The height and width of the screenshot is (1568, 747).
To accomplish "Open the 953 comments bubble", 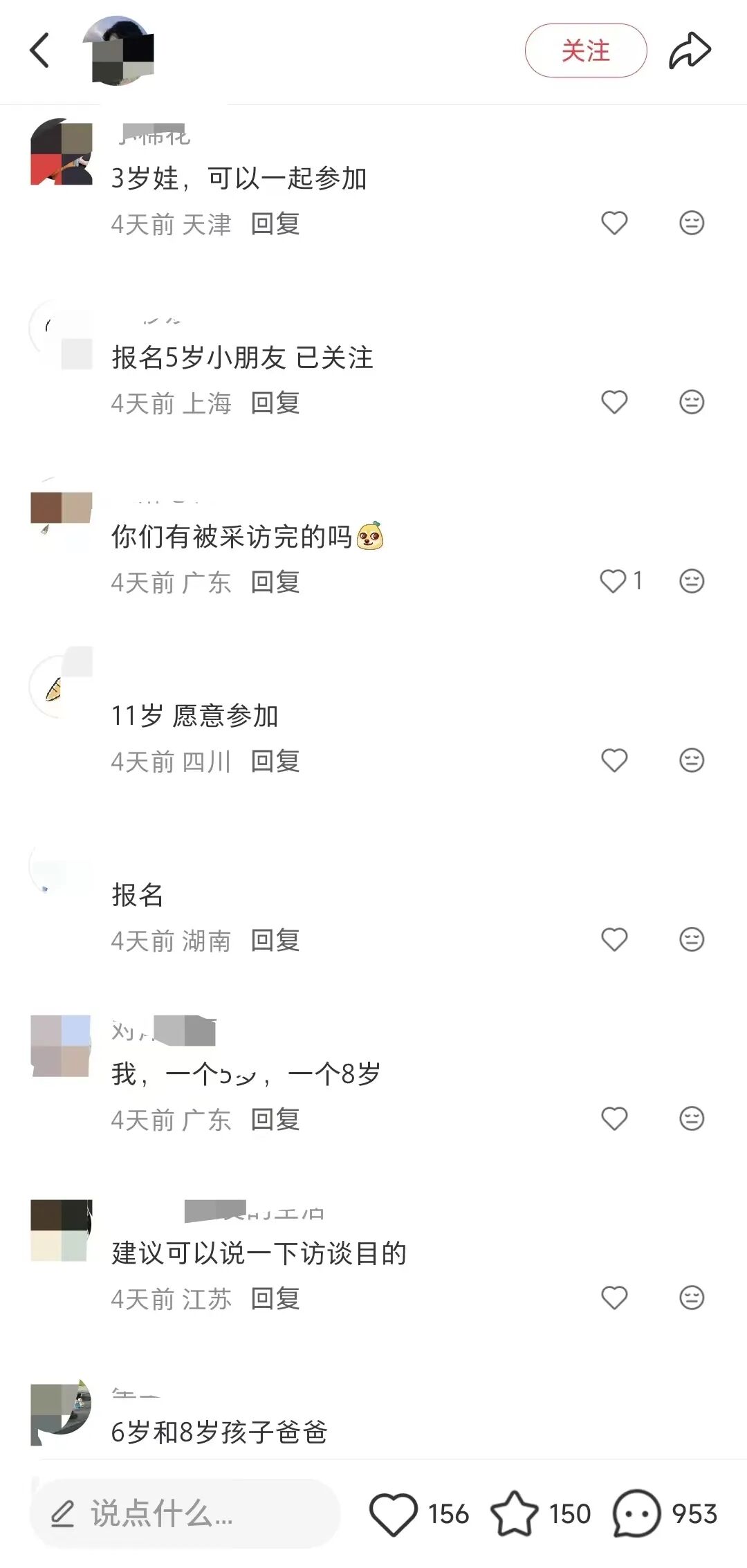I will 636,1513.
